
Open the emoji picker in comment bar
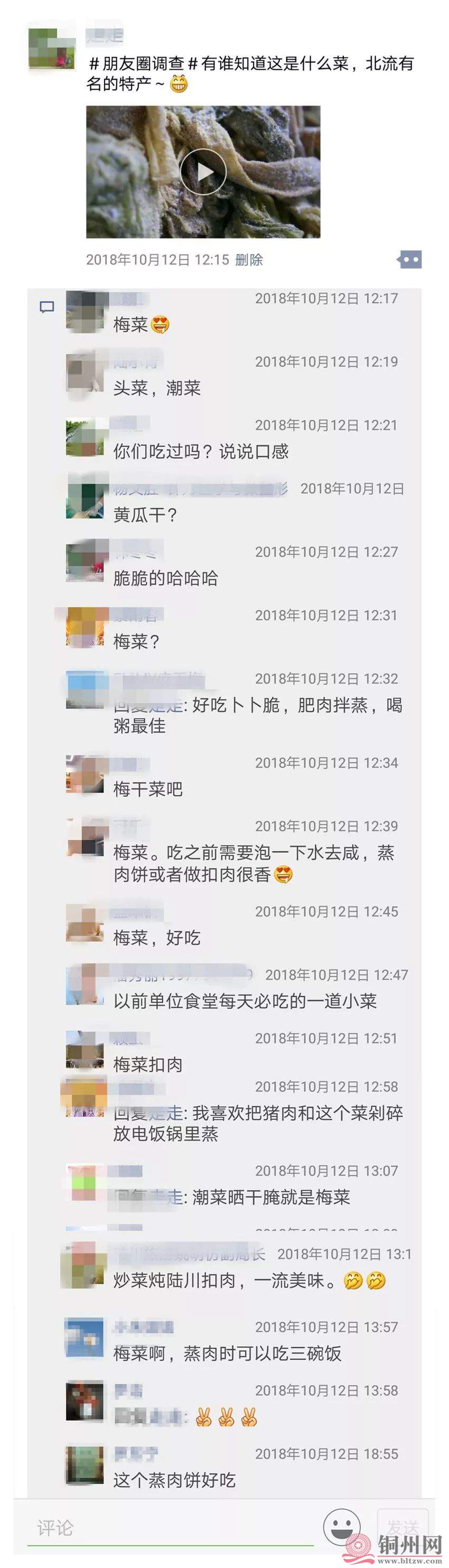(342, 1526)
